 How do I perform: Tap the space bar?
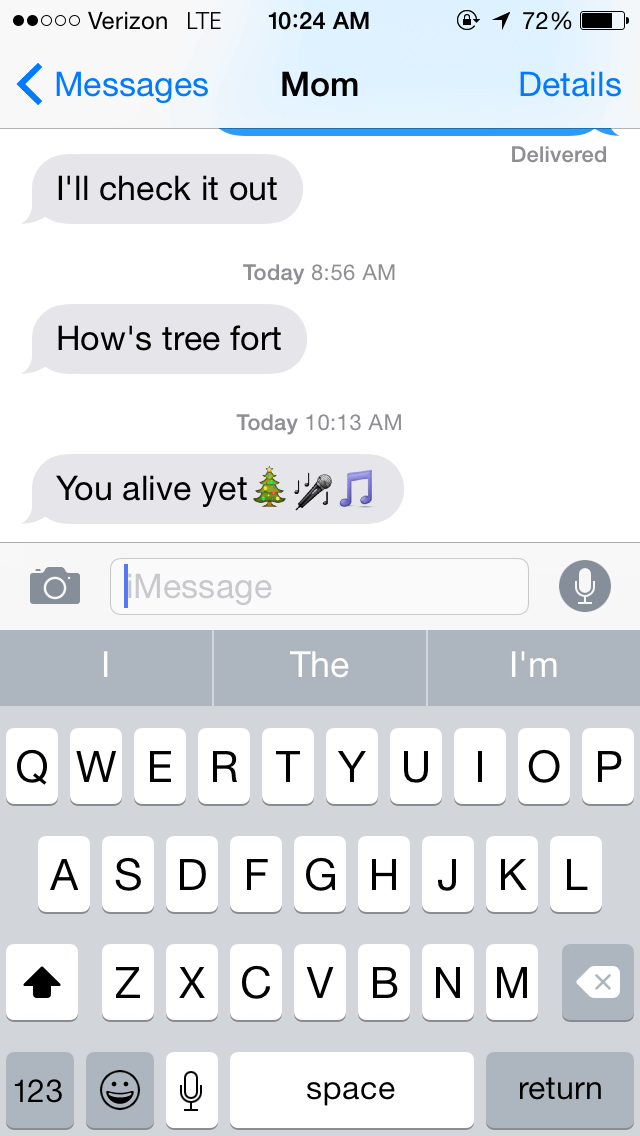click(x=352, y=1090)
